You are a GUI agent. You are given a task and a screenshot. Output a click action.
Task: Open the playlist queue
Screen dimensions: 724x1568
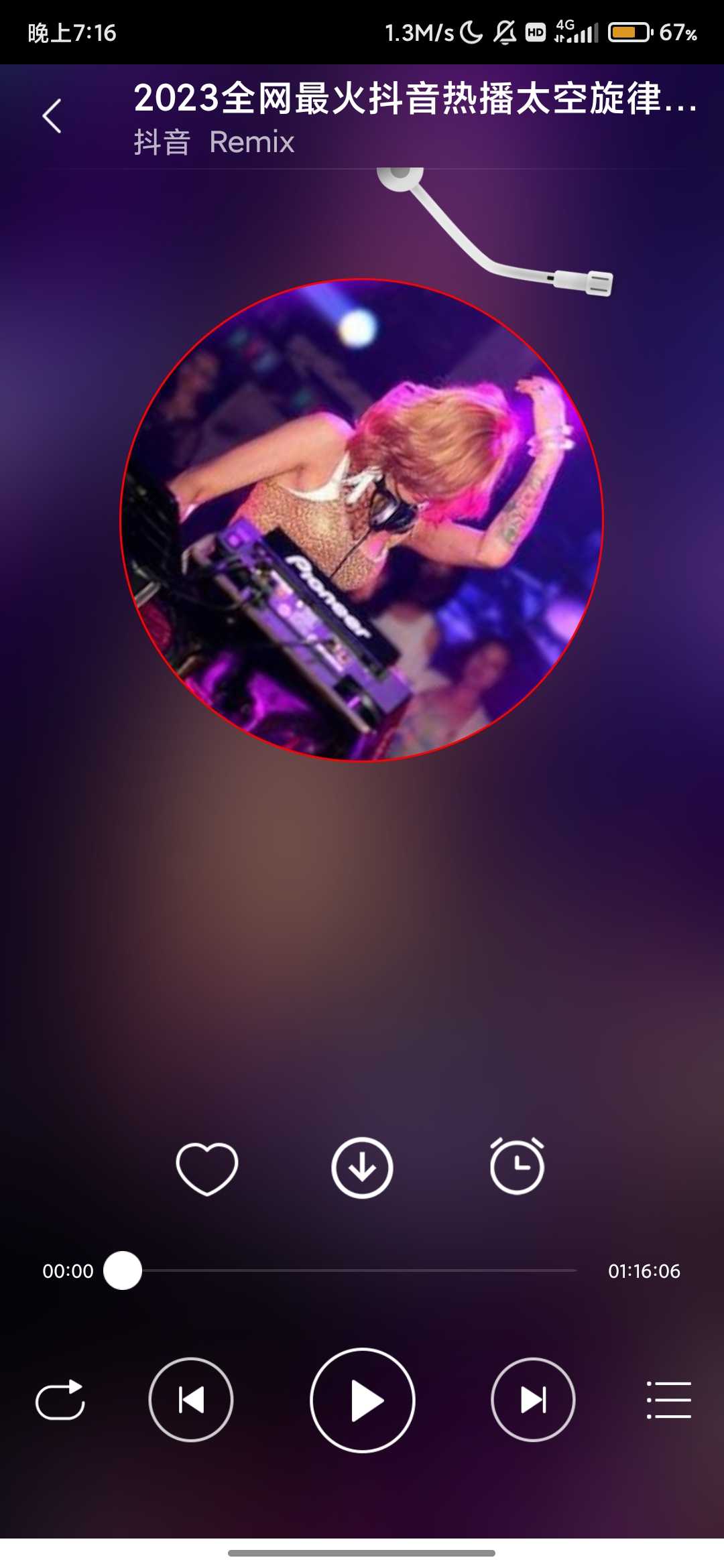(668, 1400)
